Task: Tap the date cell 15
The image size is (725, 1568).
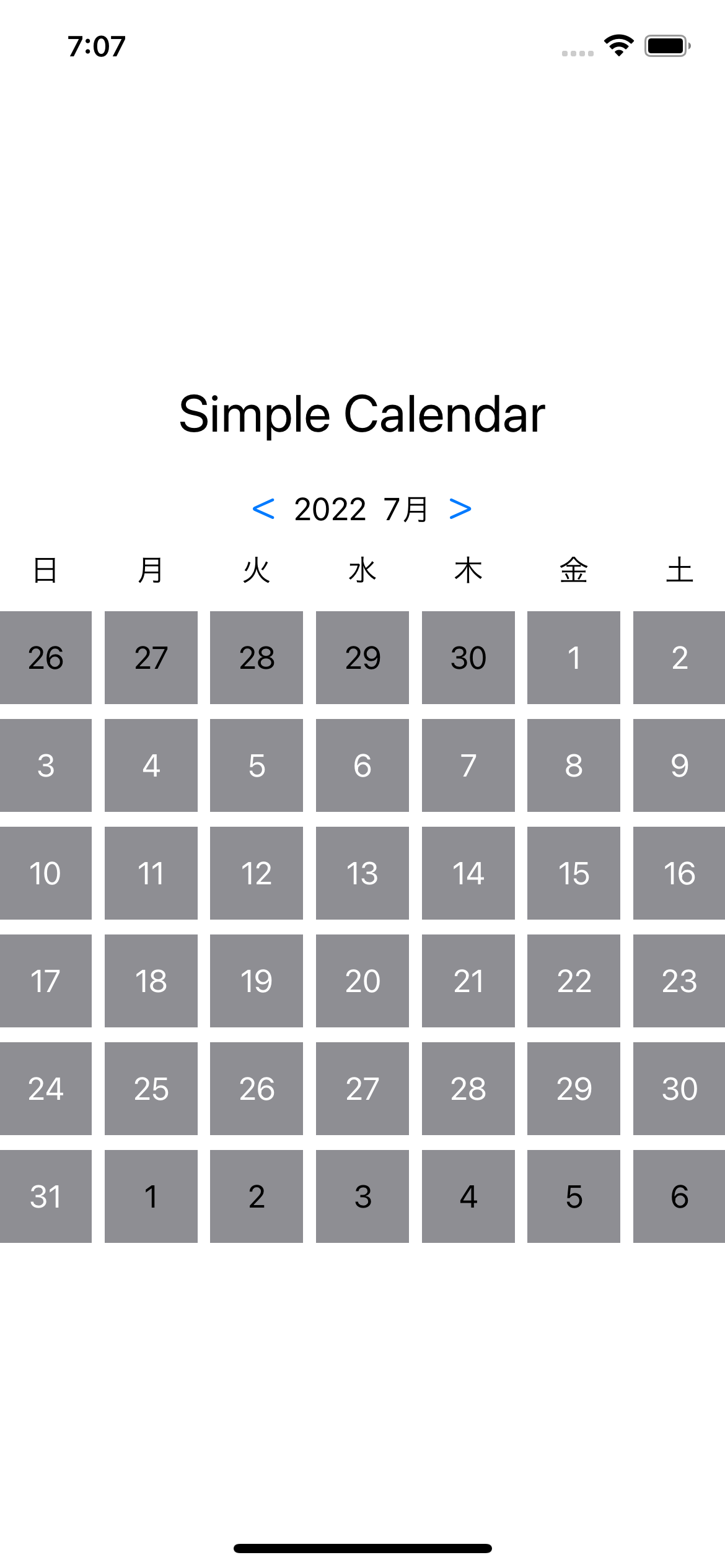Action: coord(574,873)
